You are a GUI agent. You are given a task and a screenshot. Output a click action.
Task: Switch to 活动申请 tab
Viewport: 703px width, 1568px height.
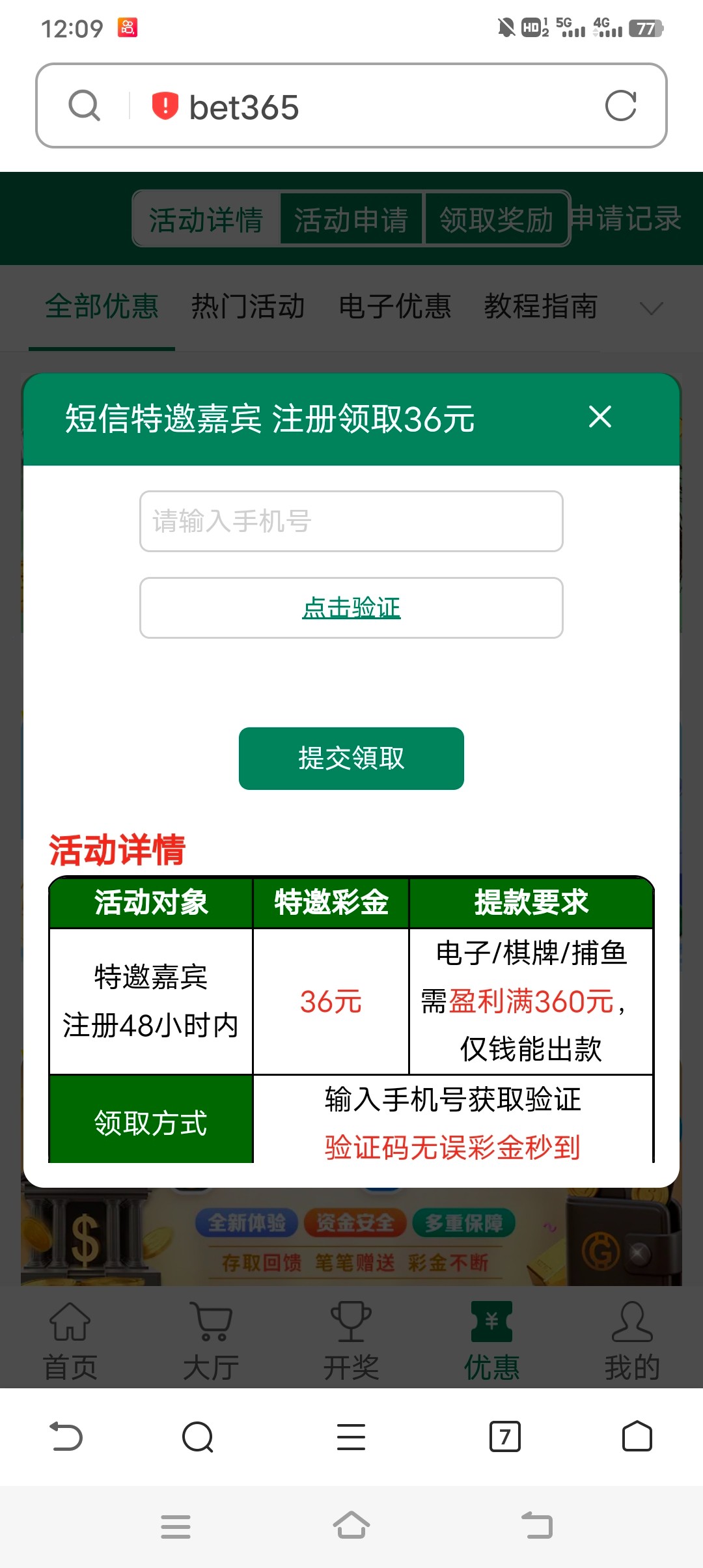click(x=351, y=219)
